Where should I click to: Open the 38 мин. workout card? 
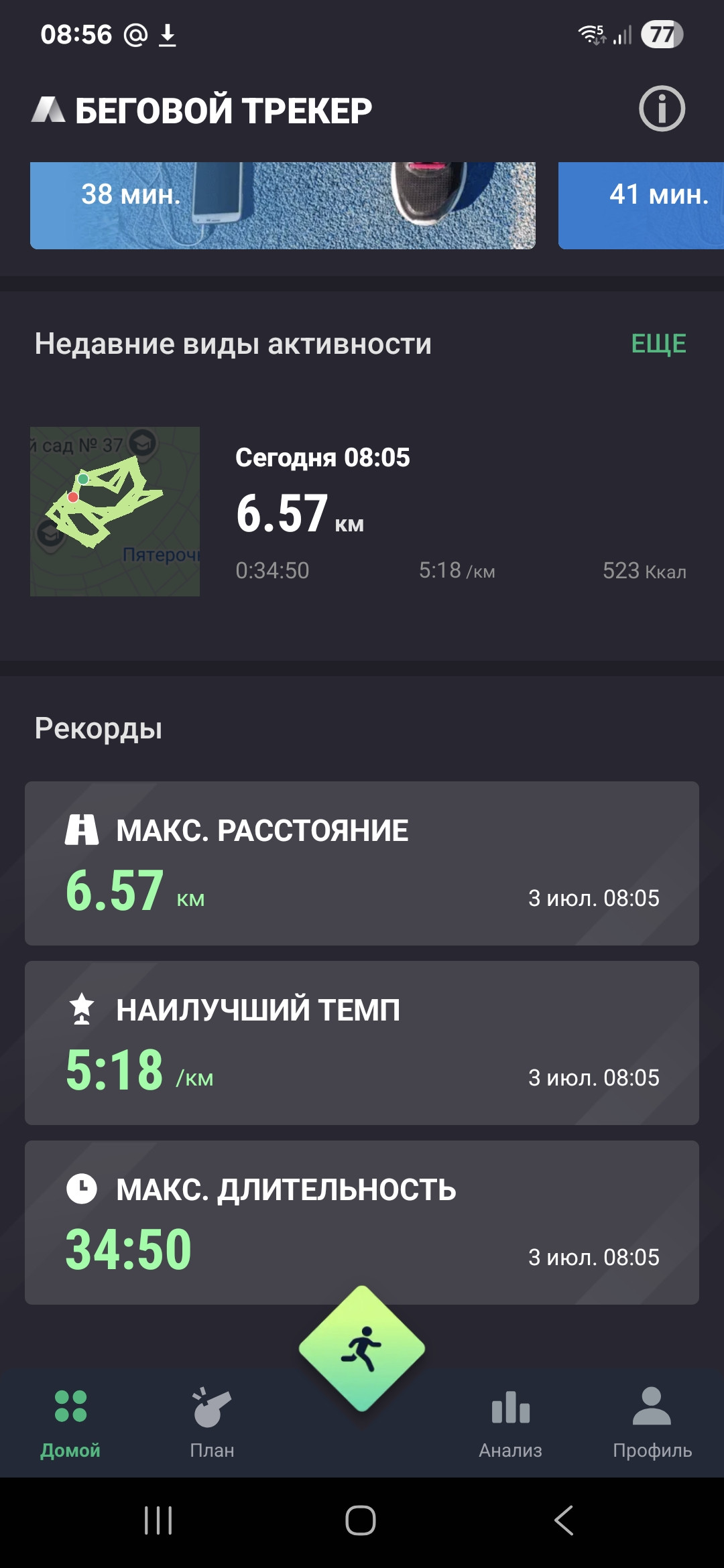282,205
